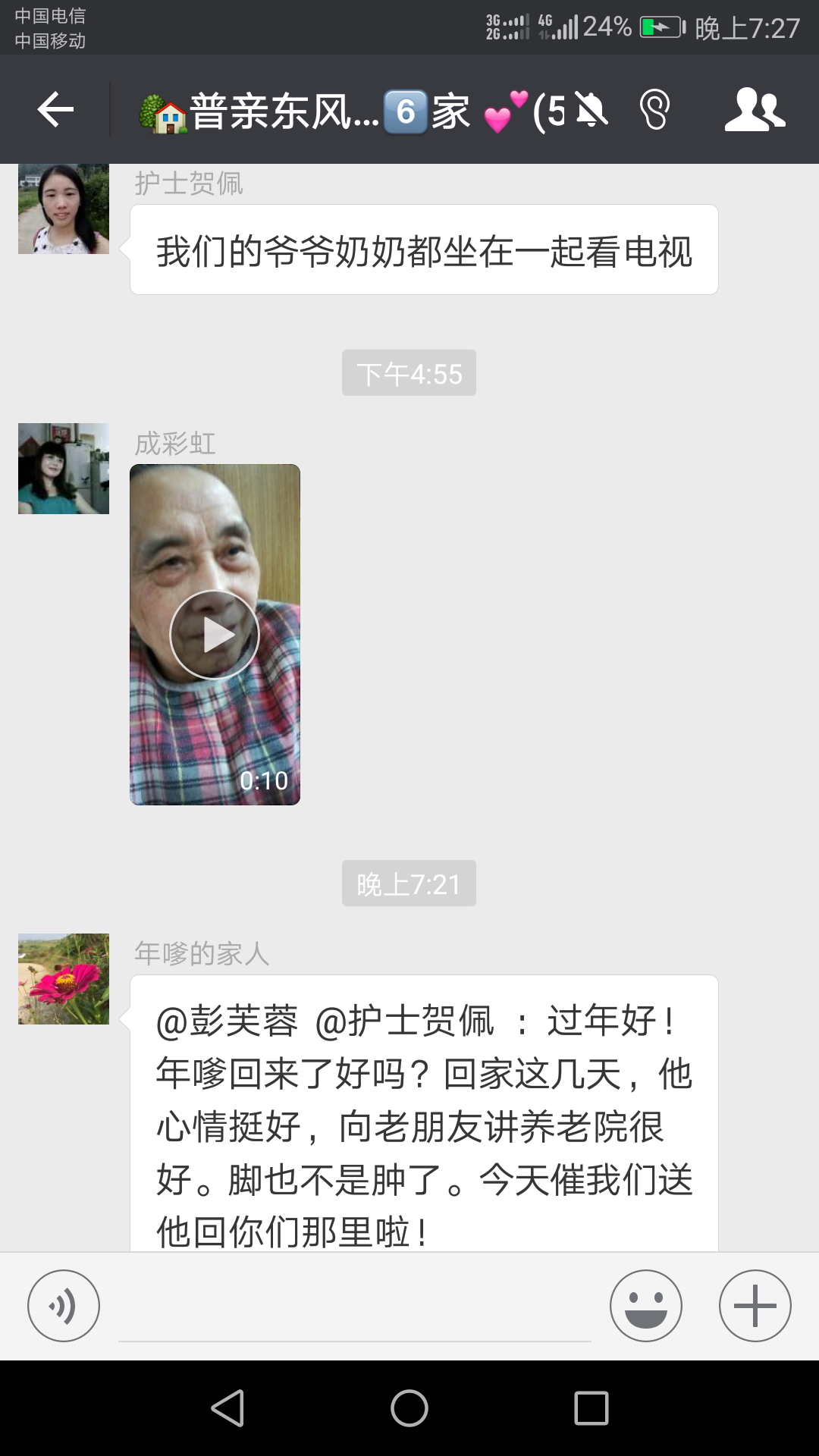819x1456 pixels.
Task: Go back from the group chat
Action: click(55, 111)
